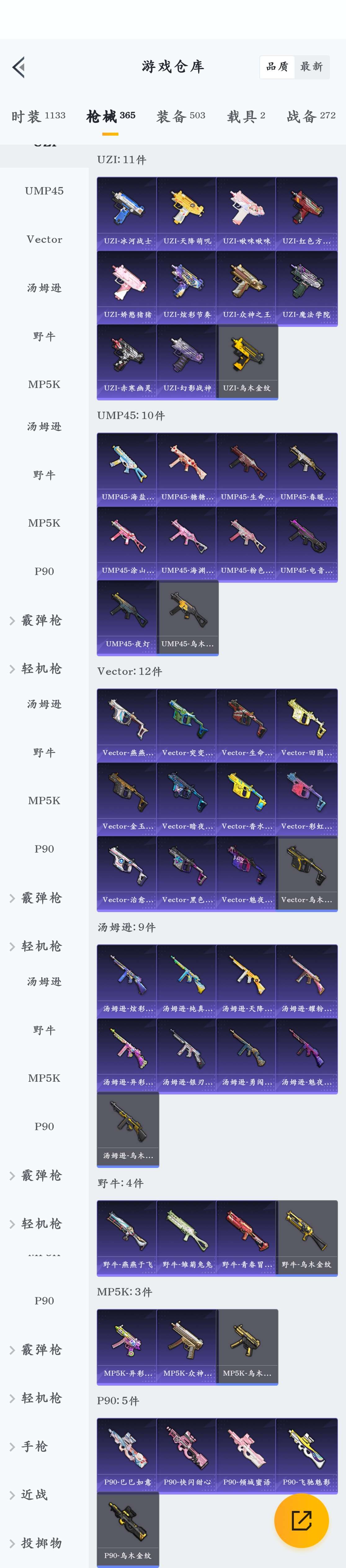
Task: View the 野牛-燕燕于飞 skin
Action: (127, 1237)
